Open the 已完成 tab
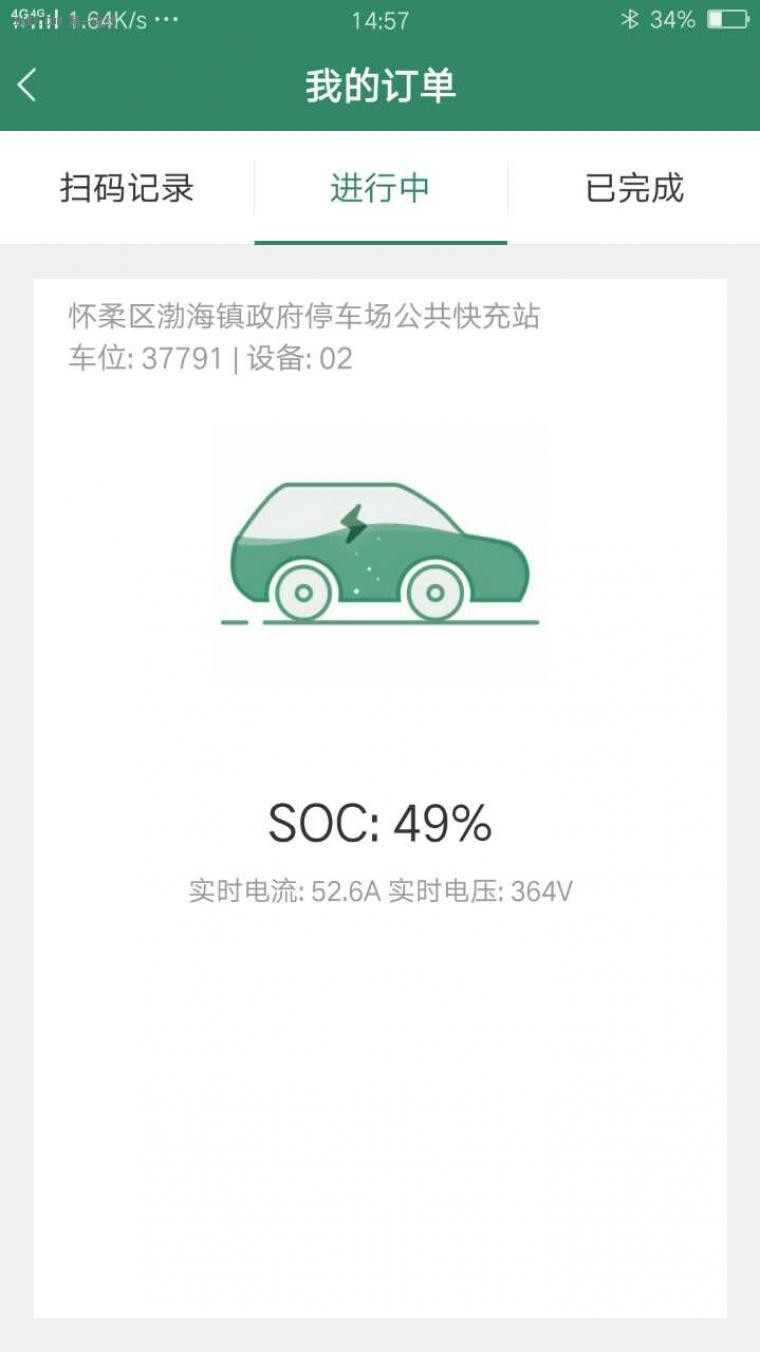Viewport: 760px width, 1352px height. tap(634, 188)
